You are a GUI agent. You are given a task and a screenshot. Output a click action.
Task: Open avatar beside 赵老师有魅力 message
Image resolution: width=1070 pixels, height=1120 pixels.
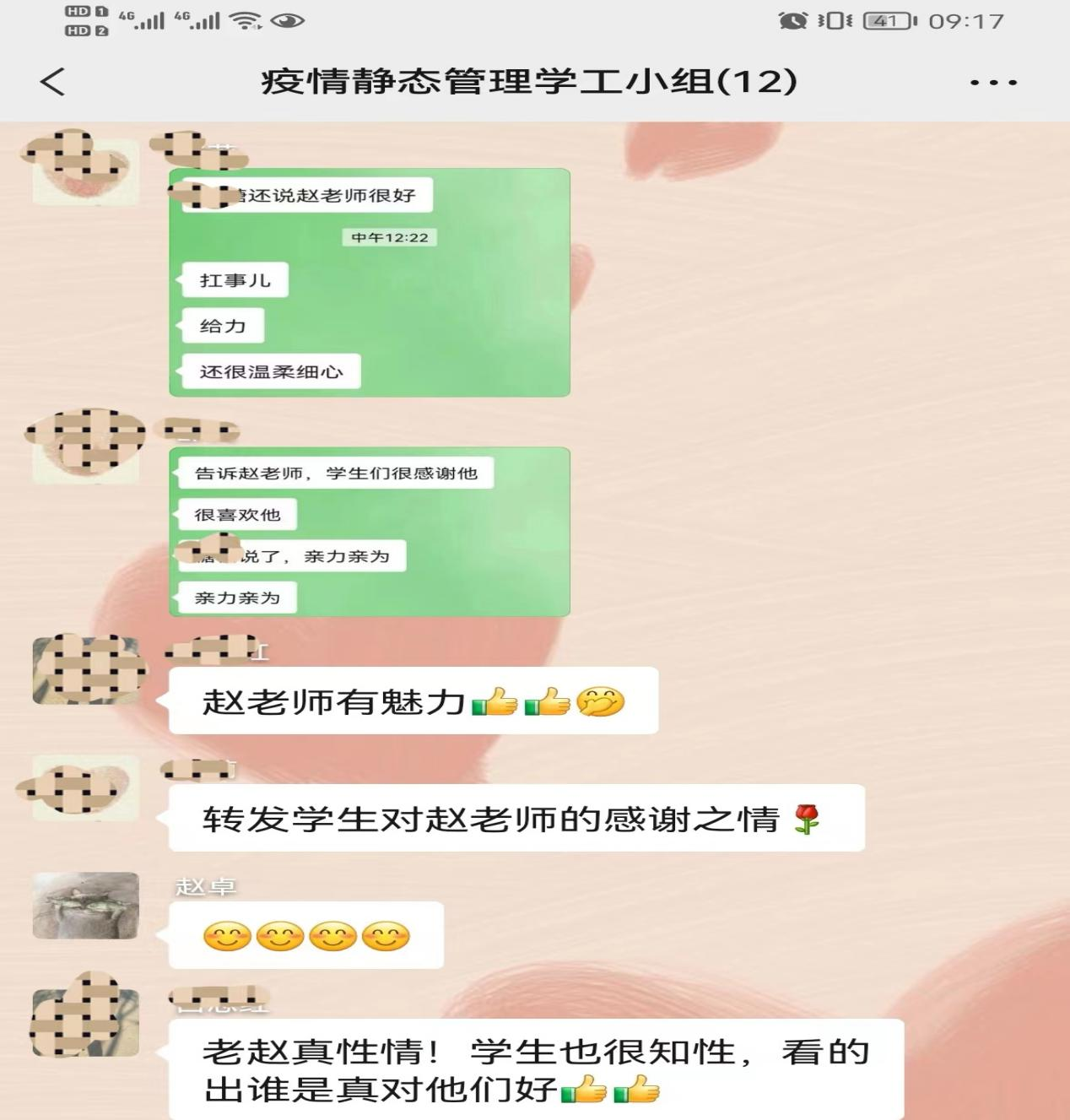point(85,670)
